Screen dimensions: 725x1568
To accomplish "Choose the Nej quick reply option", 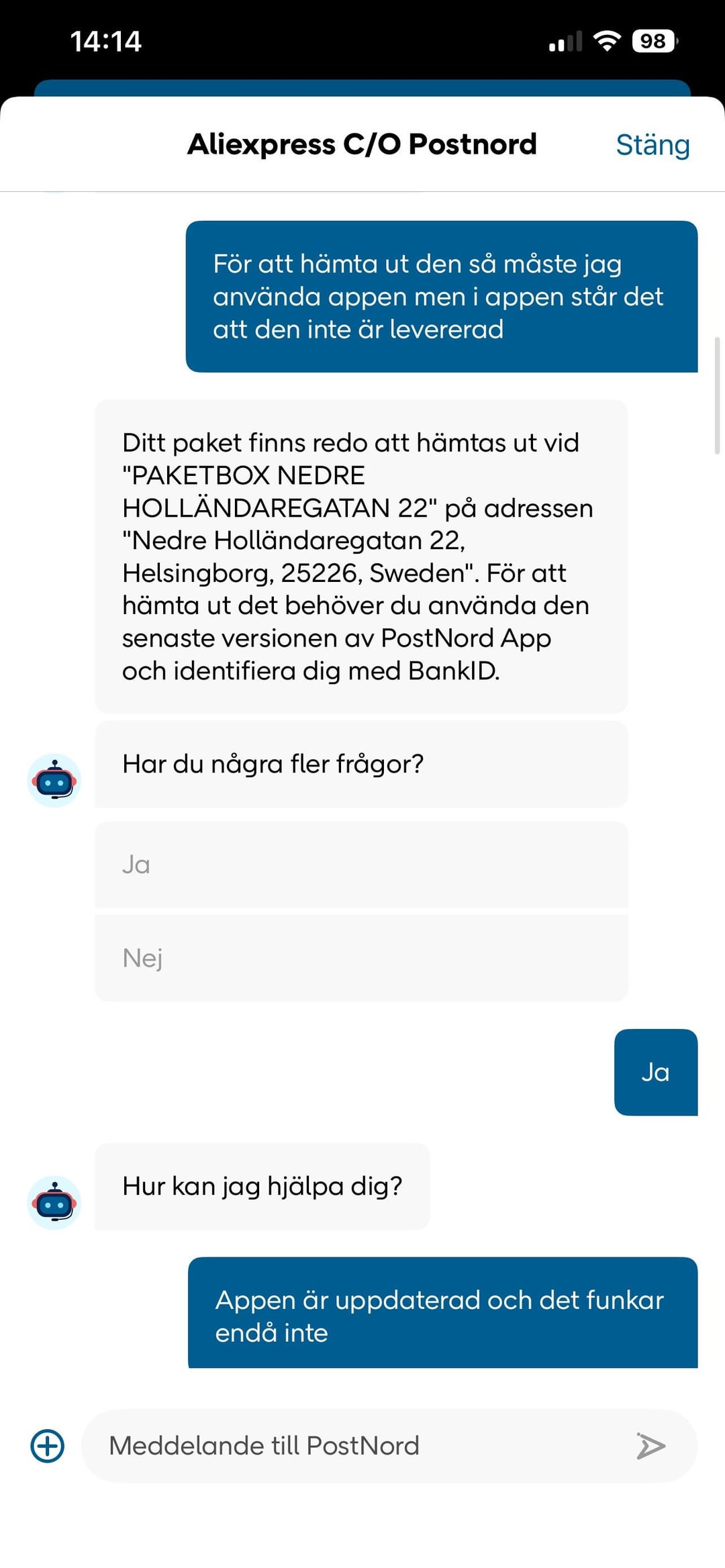I will tap(361, 958).
